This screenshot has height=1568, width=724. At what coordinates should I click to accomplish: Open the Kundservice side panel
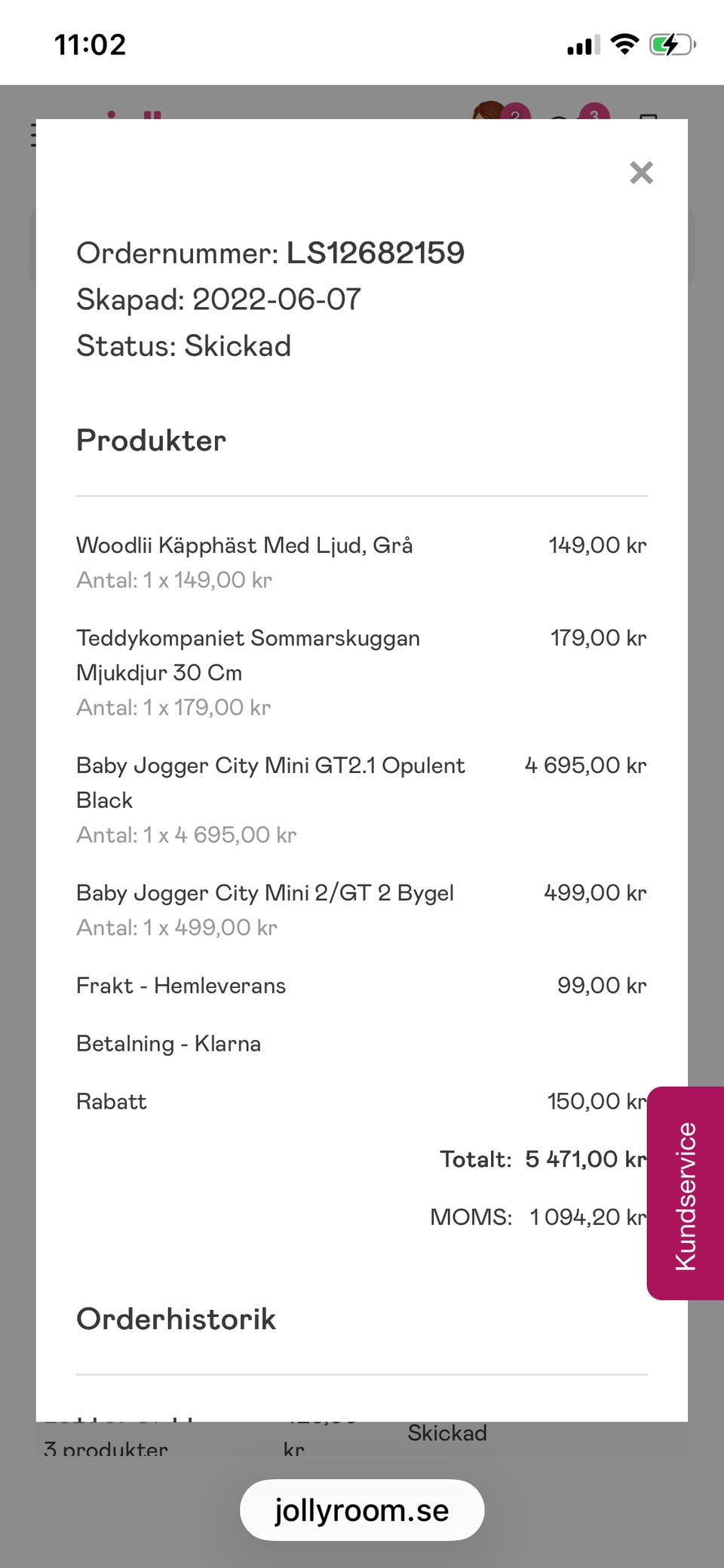pos(685,1193)
